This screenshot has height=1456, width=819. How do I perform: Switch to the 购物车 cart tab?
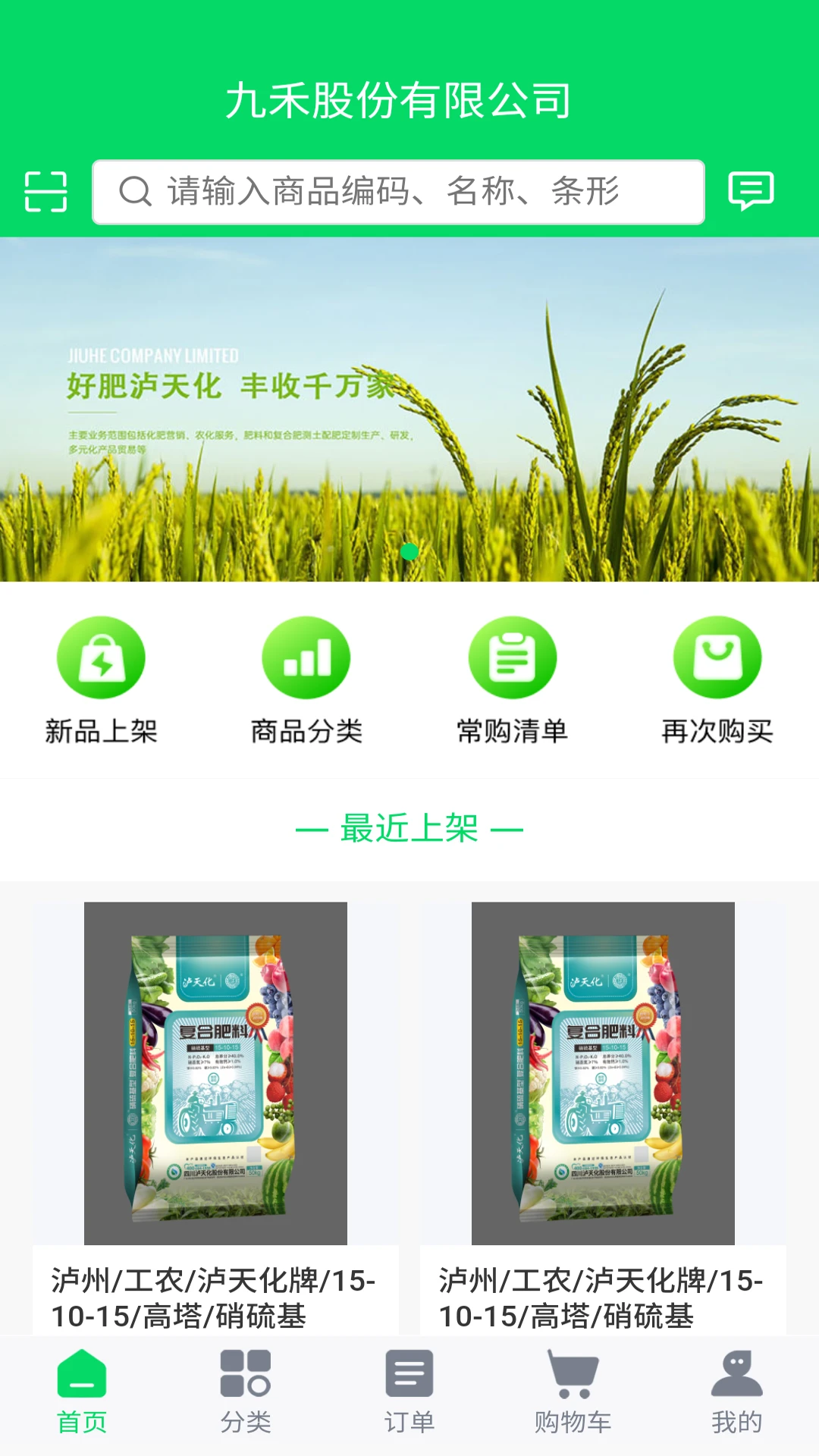(x=573, y=1392)
